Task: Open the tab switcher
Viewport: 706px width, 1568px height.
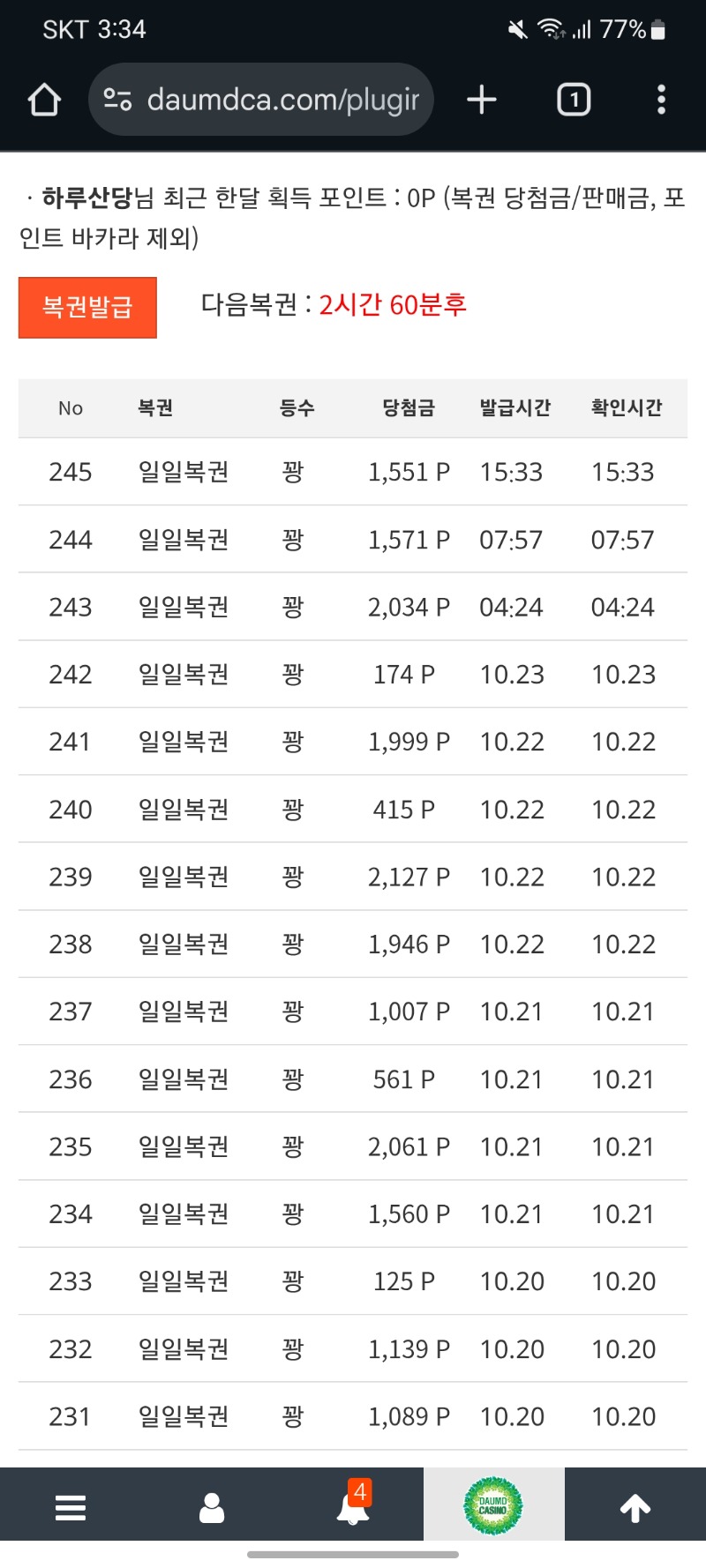Action: [574, 100]
